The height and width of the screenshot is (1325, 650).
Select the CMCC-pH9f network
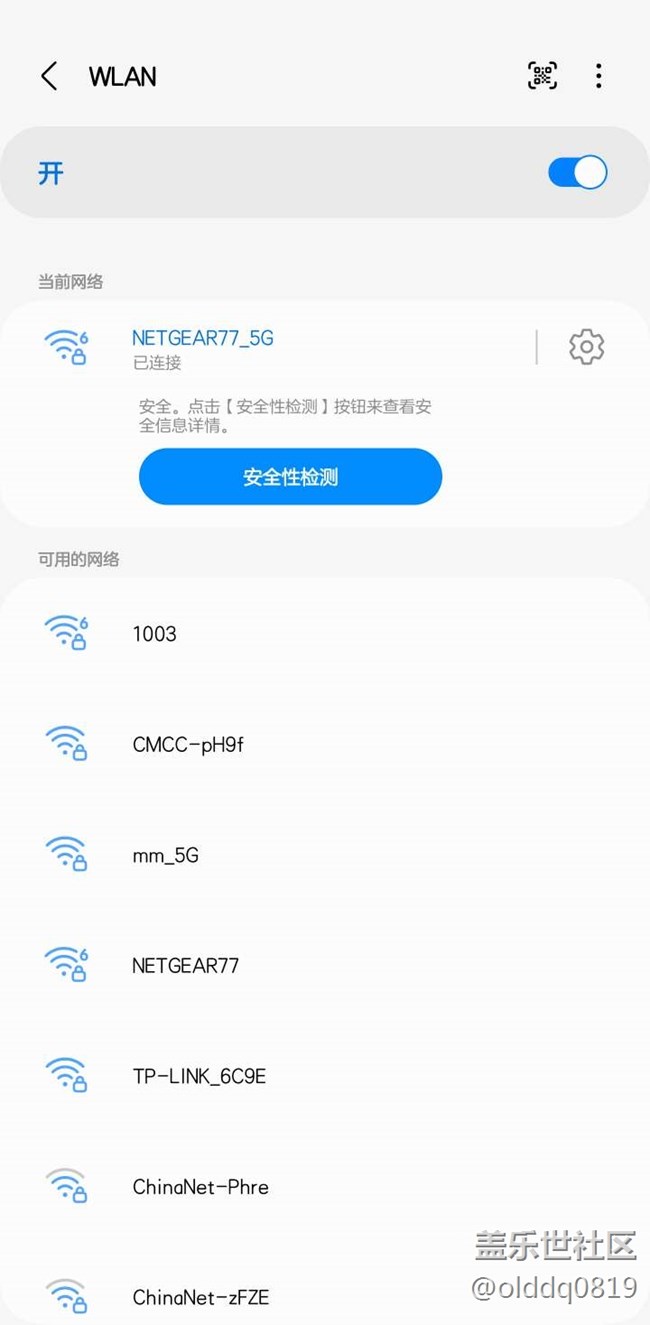click(x=188, y=744)
